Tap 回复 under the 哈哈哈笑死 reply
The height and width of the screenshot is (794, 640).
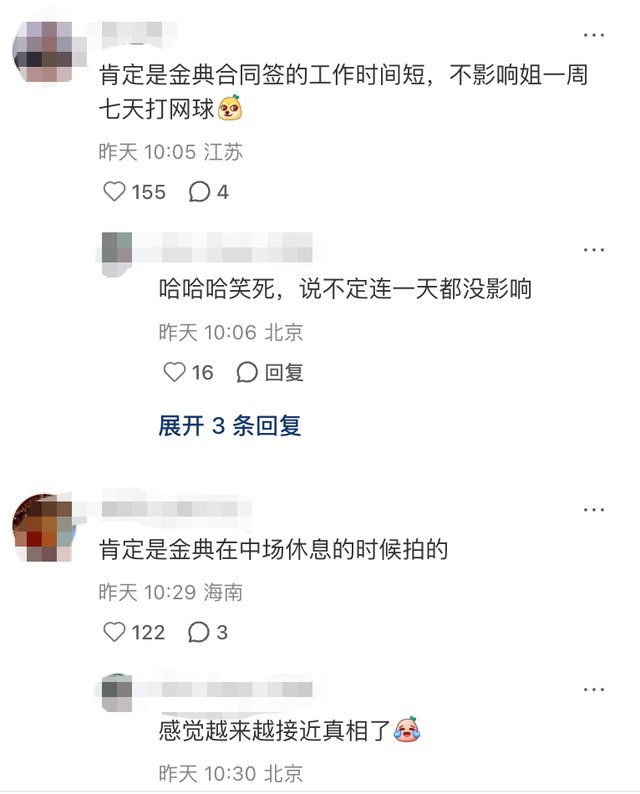270,372
